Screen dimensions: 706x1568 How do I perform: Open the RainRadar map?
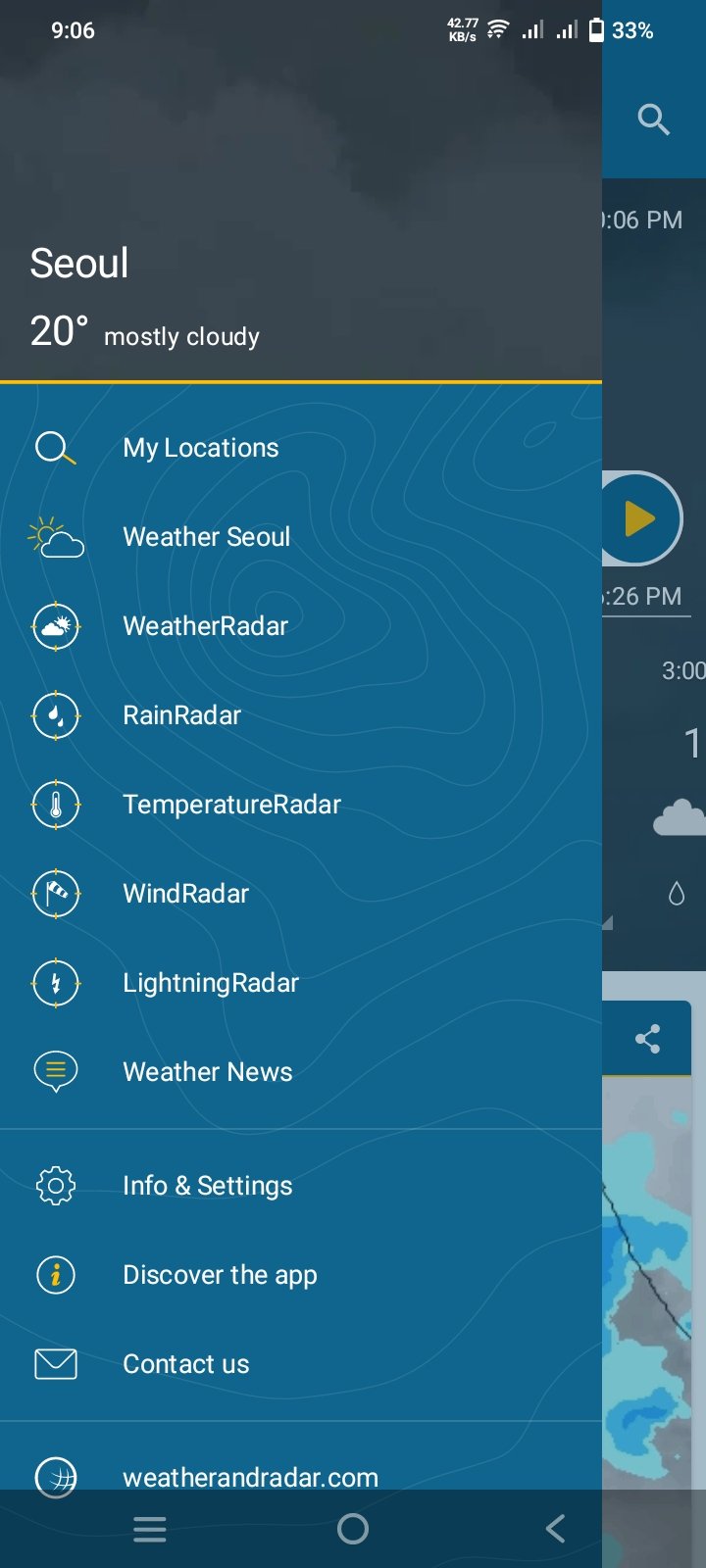tap(181, 715)
